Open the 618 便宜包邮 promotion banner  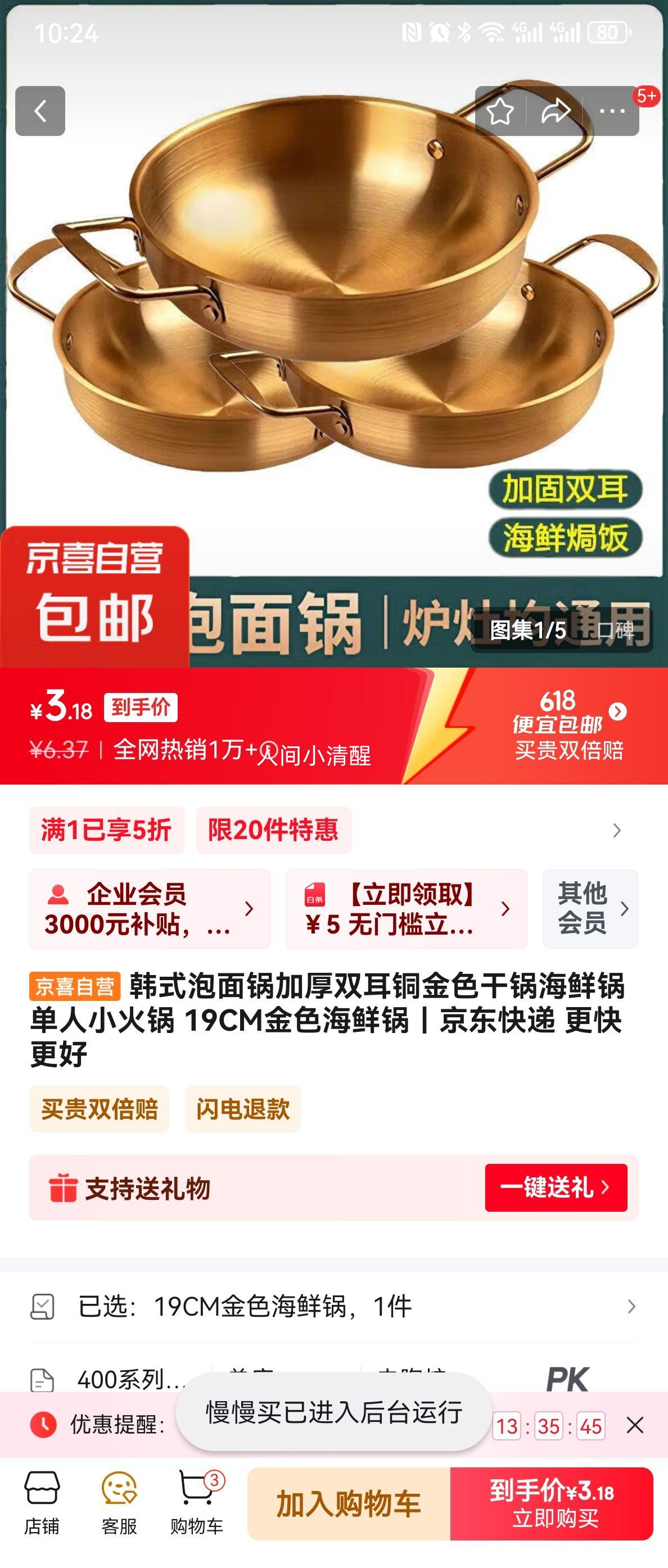pyautogui.click(x=567, y=725)
